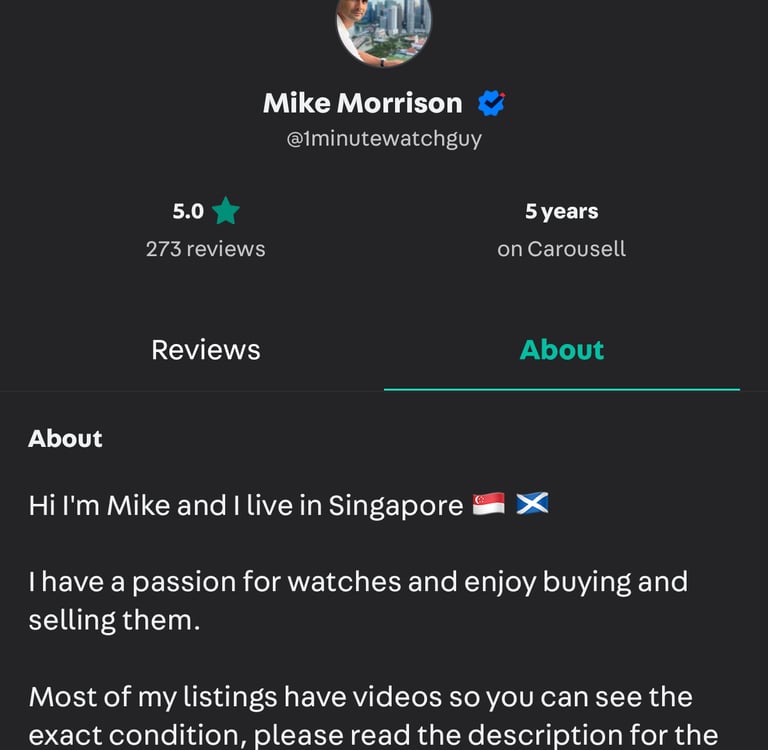Switch to the Reviews tab
This screenshot has height=750, width=768.
[x=205, y=350]
